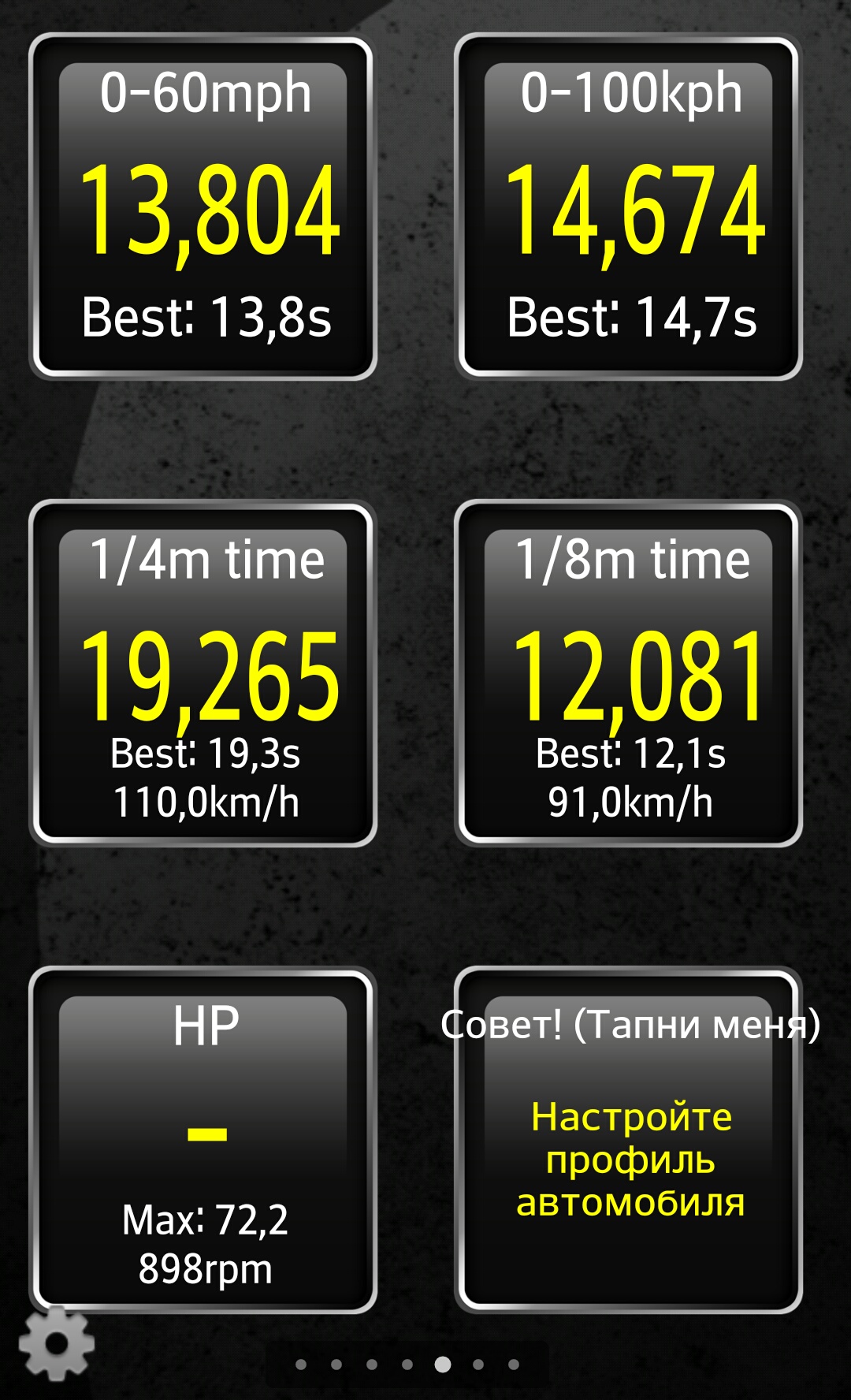Open the 0-100kph timer tile

(629, 207)
